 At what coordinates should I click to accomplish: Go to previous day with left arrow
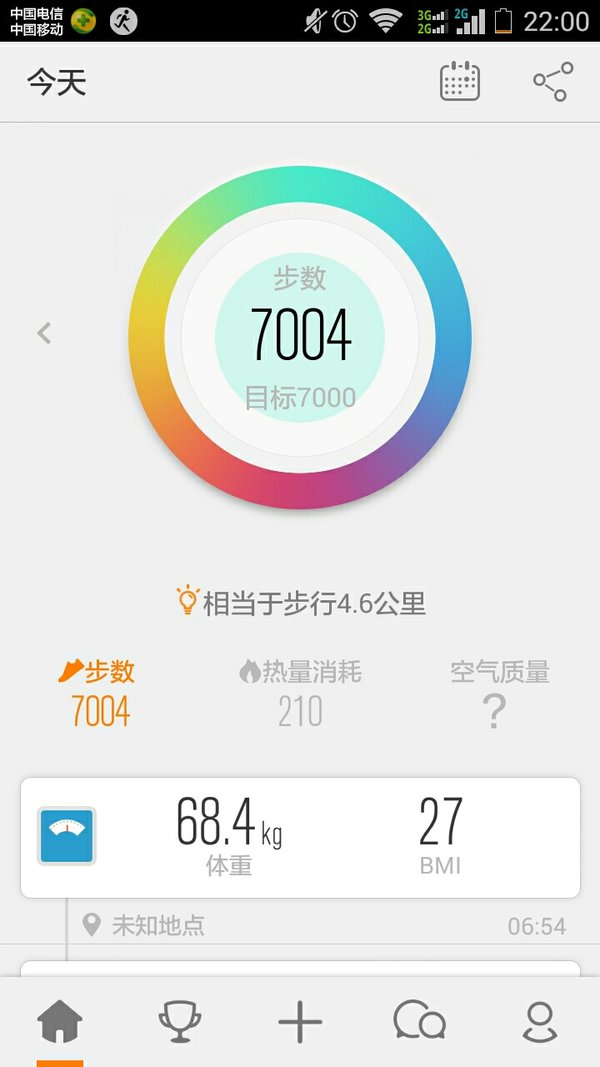coord(44,333)
